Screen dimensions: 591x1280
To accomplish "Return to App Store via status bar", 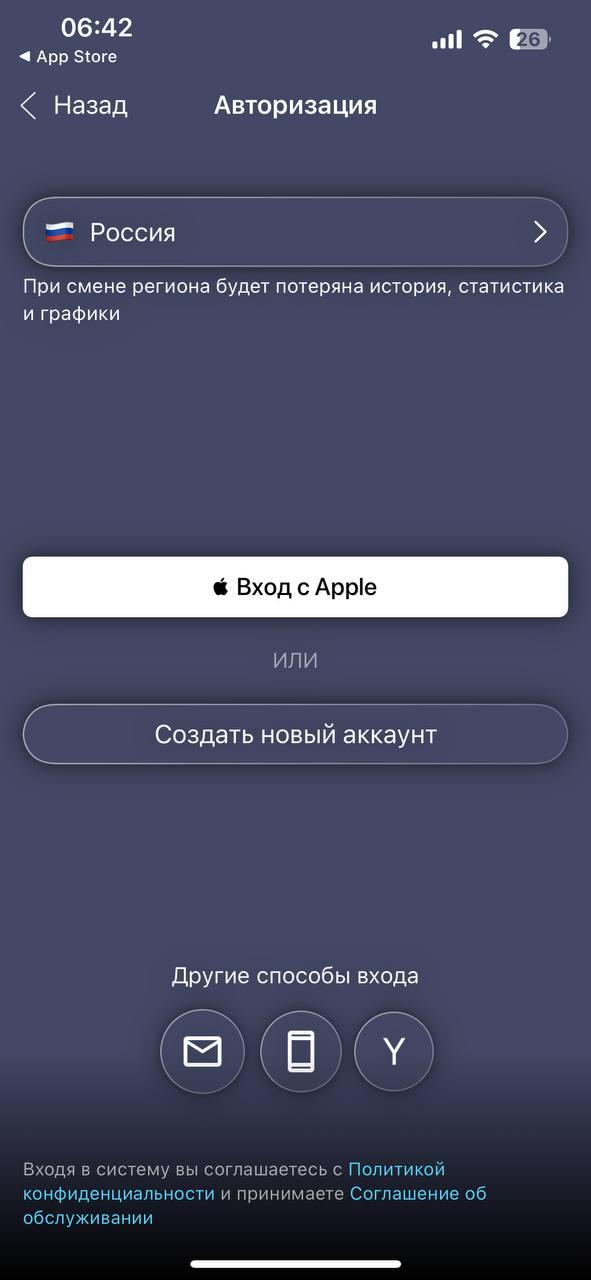I will 68,57.
